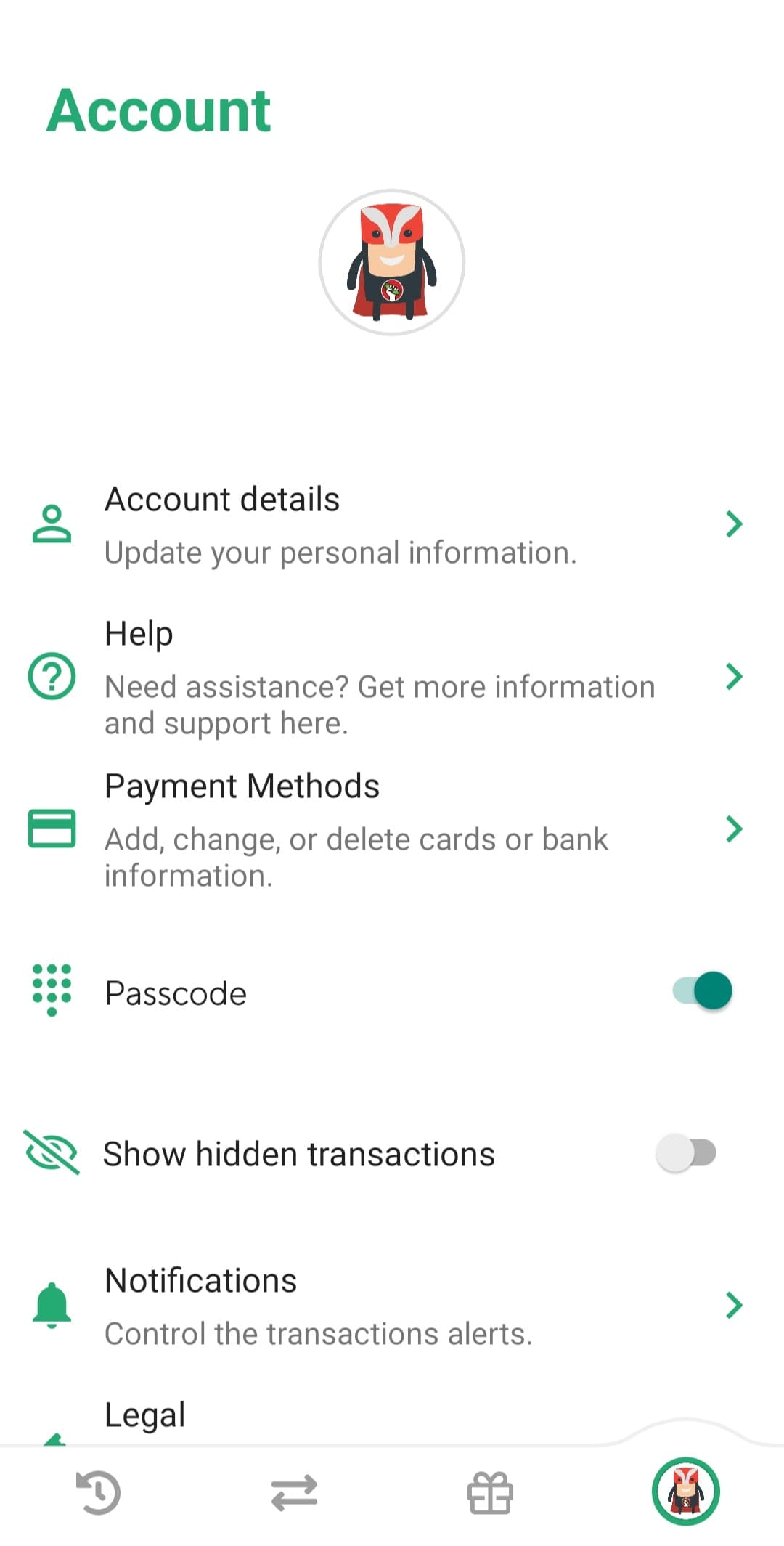Select the account avatar tab

(x=686, y=1491)
